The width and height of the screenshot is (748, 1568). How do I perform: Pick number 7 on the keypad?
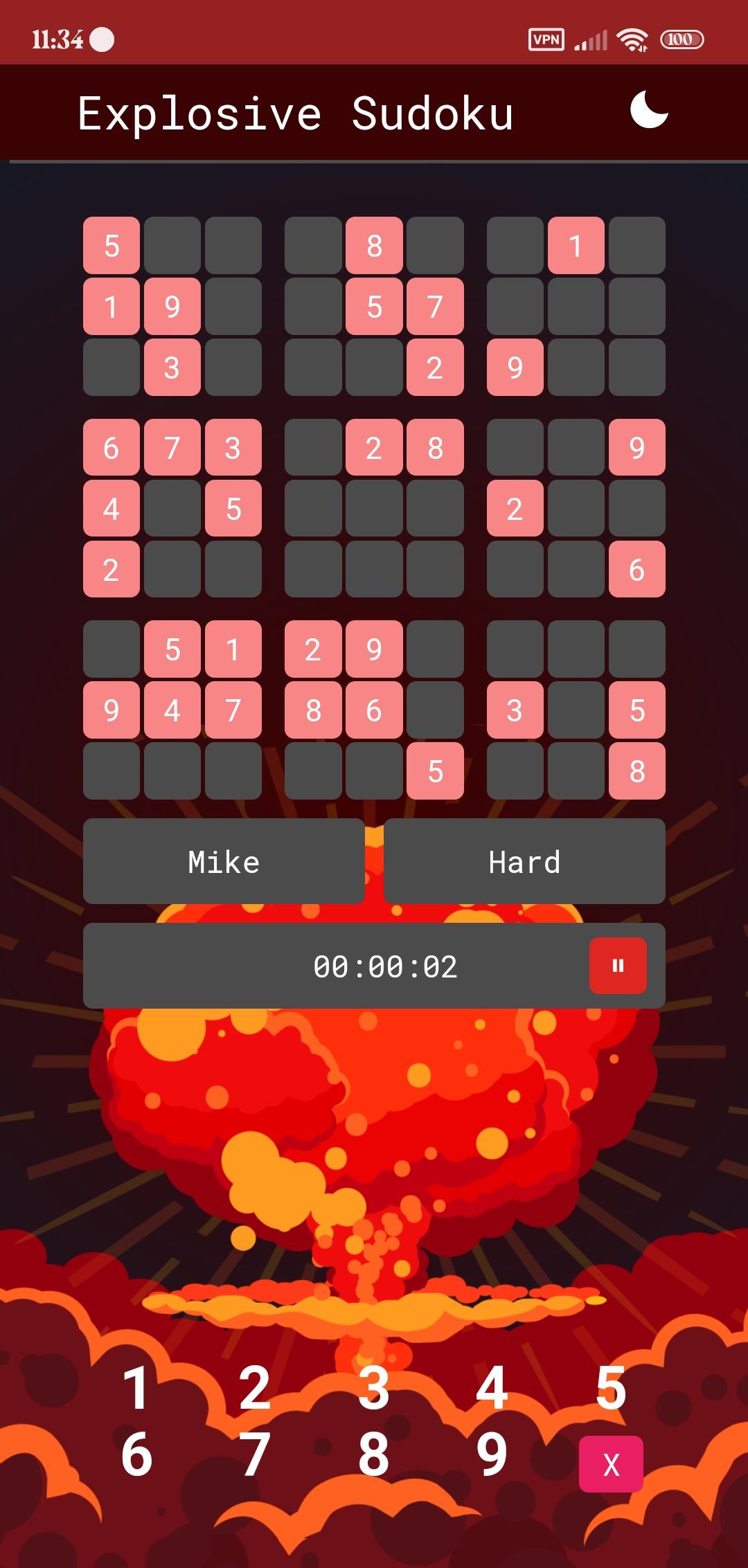pyautogui.click(x=254, y=1454)
